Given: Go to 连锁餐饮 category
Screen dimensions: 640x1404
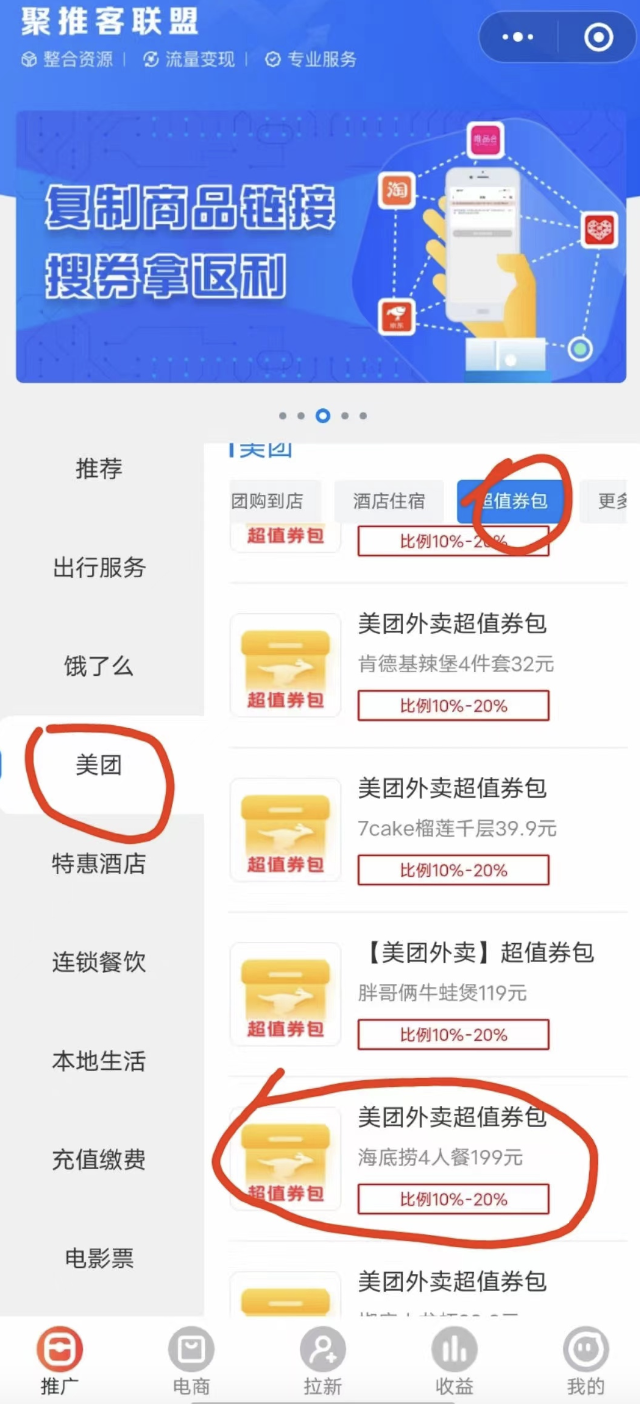Looking at the screenshot, I should click(x=99, y=963).
